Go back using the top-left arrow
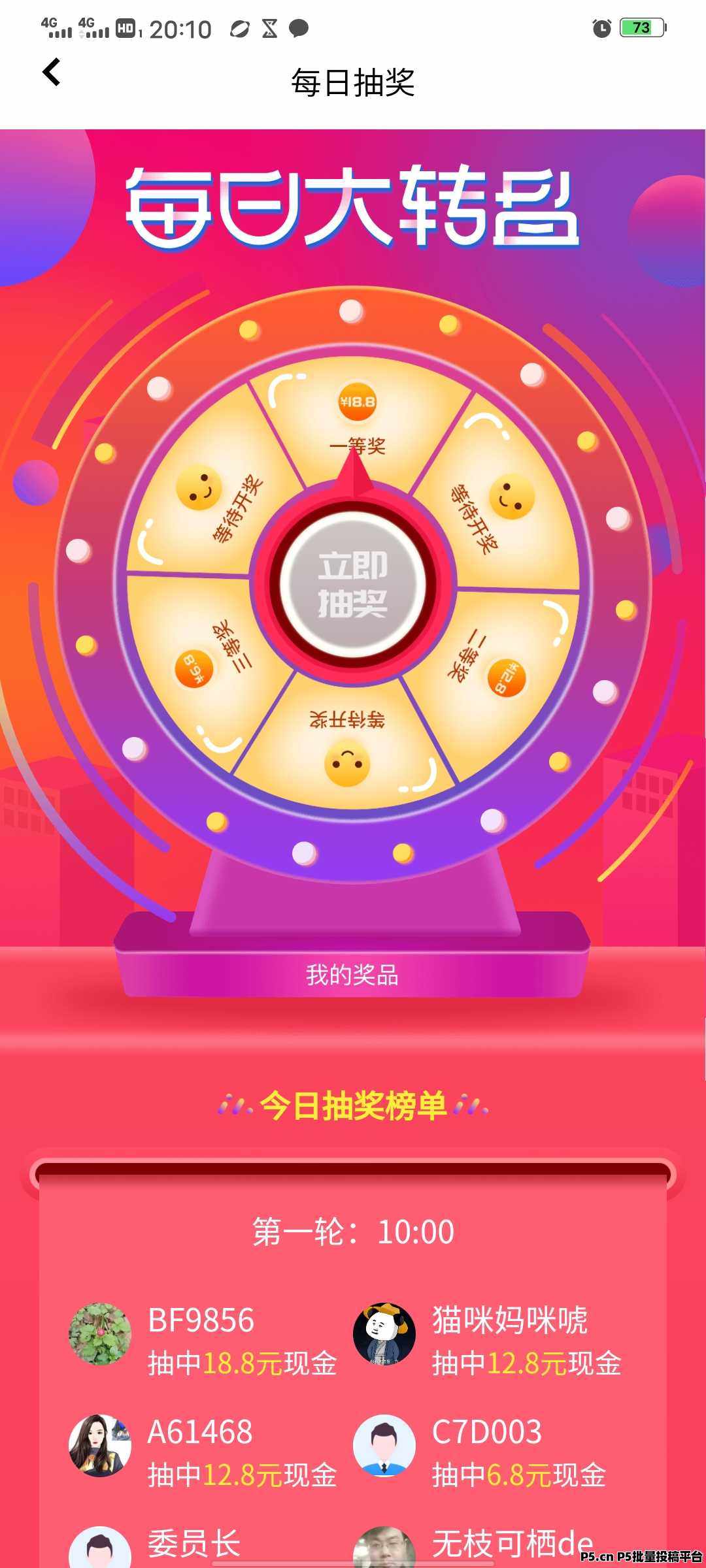706x1568 pixels. pos(52,72)
